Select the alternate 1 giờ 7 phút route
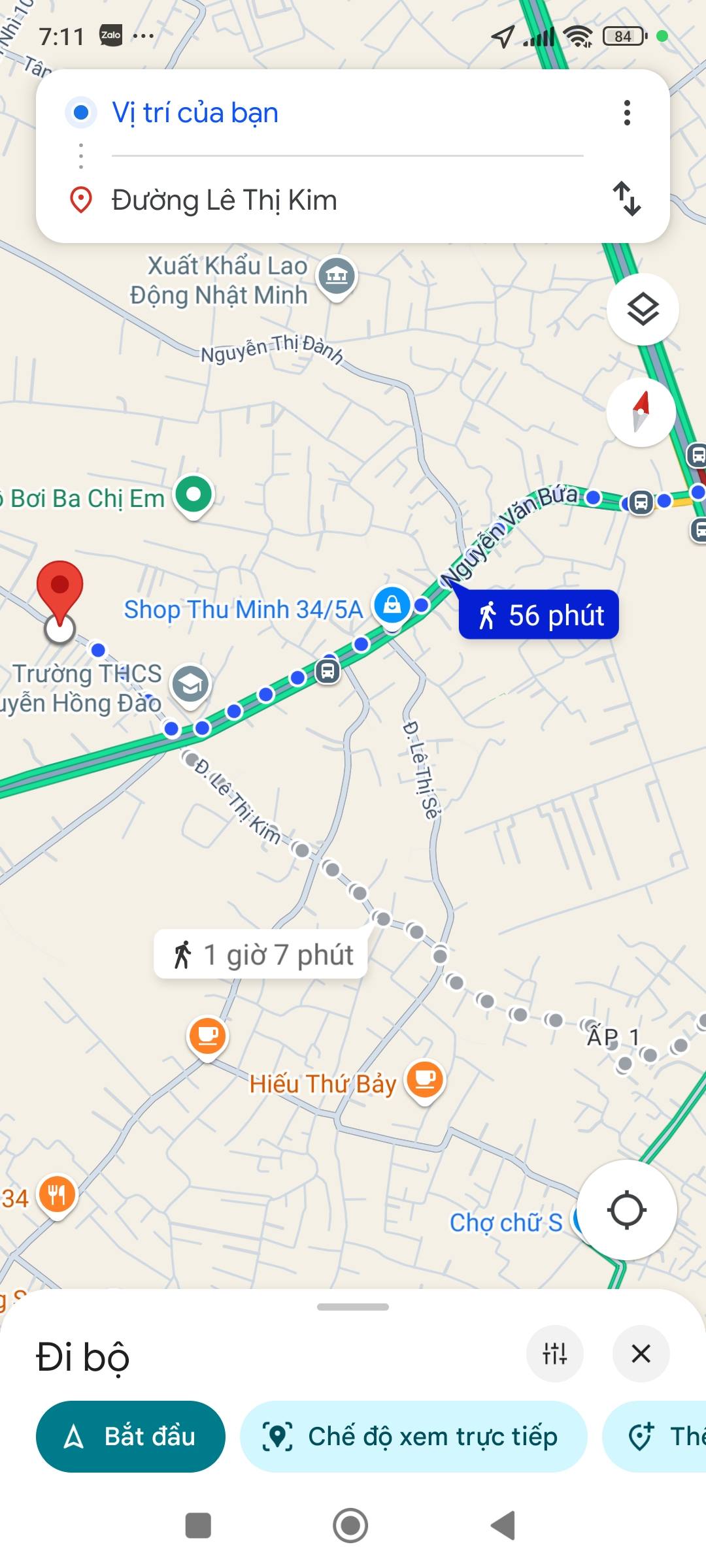Screen dimensions: 706x1568 click(x=261, y=955)
